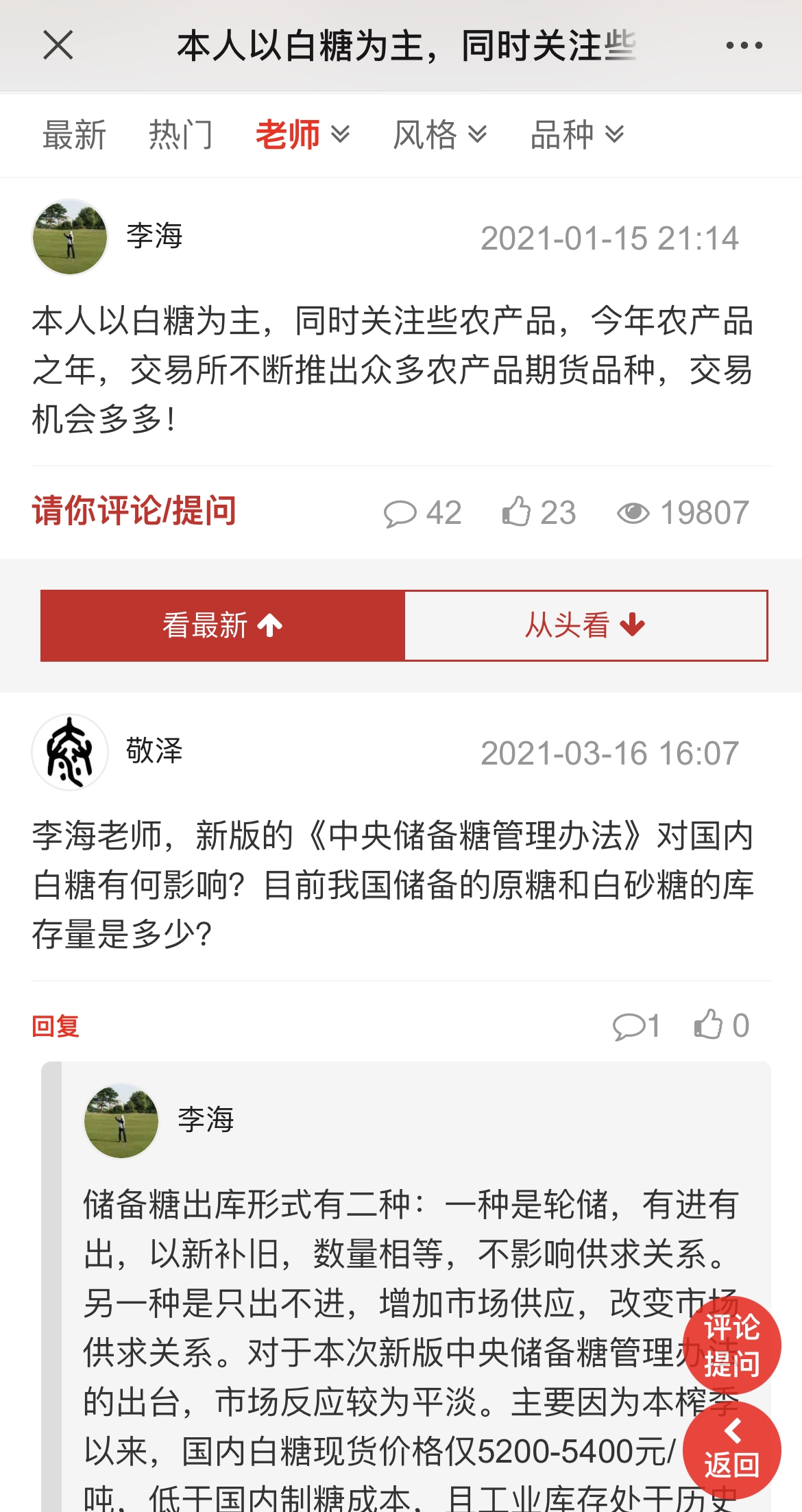Expand the 品种 dropdown filter

(576, 134)
